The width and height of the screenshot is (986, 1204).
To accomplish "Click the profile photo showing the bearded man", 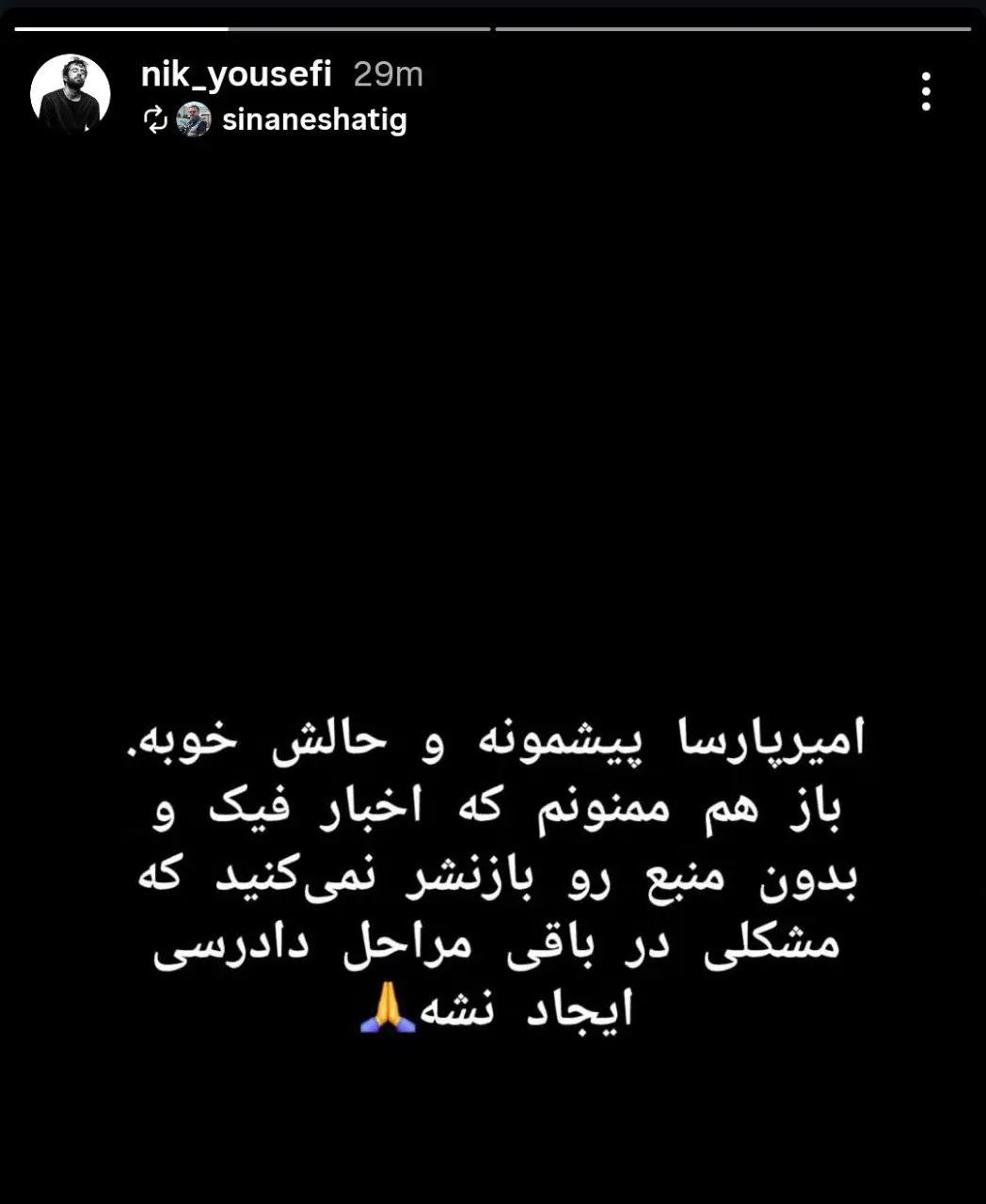I will [x=73, y=89].
